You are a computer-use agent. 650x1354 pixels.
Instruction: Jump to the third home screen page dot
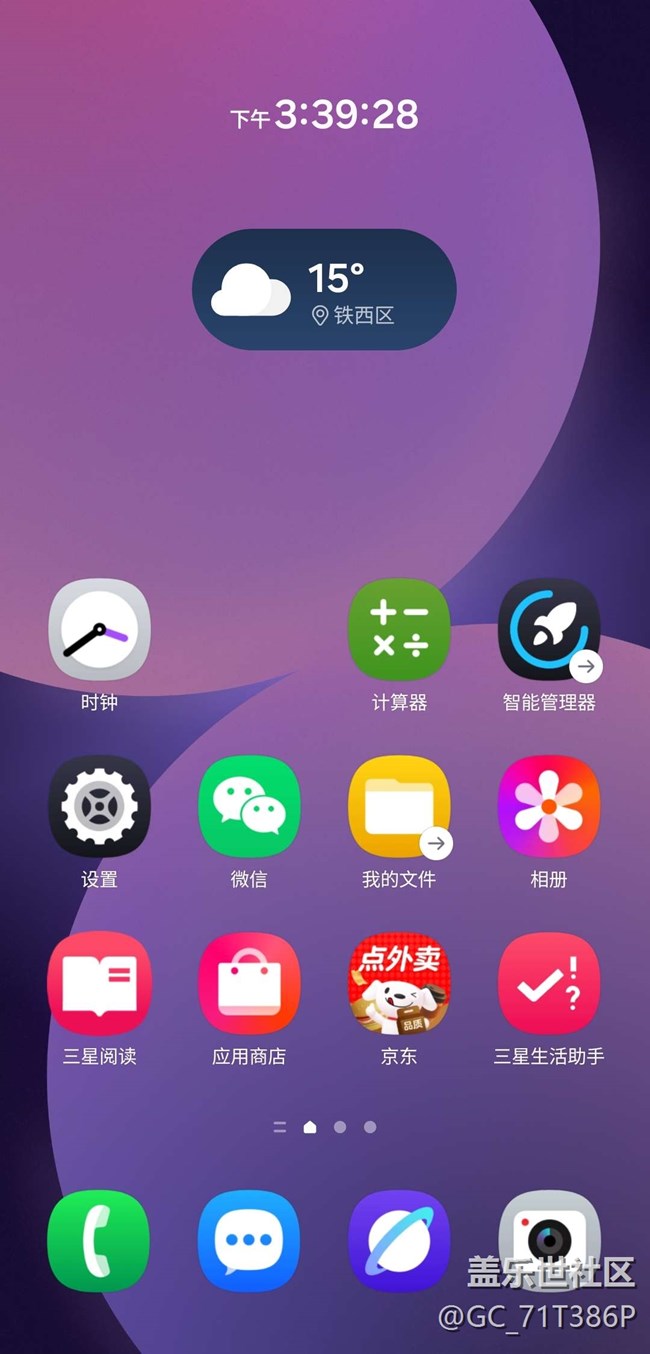pos(370,1127)
